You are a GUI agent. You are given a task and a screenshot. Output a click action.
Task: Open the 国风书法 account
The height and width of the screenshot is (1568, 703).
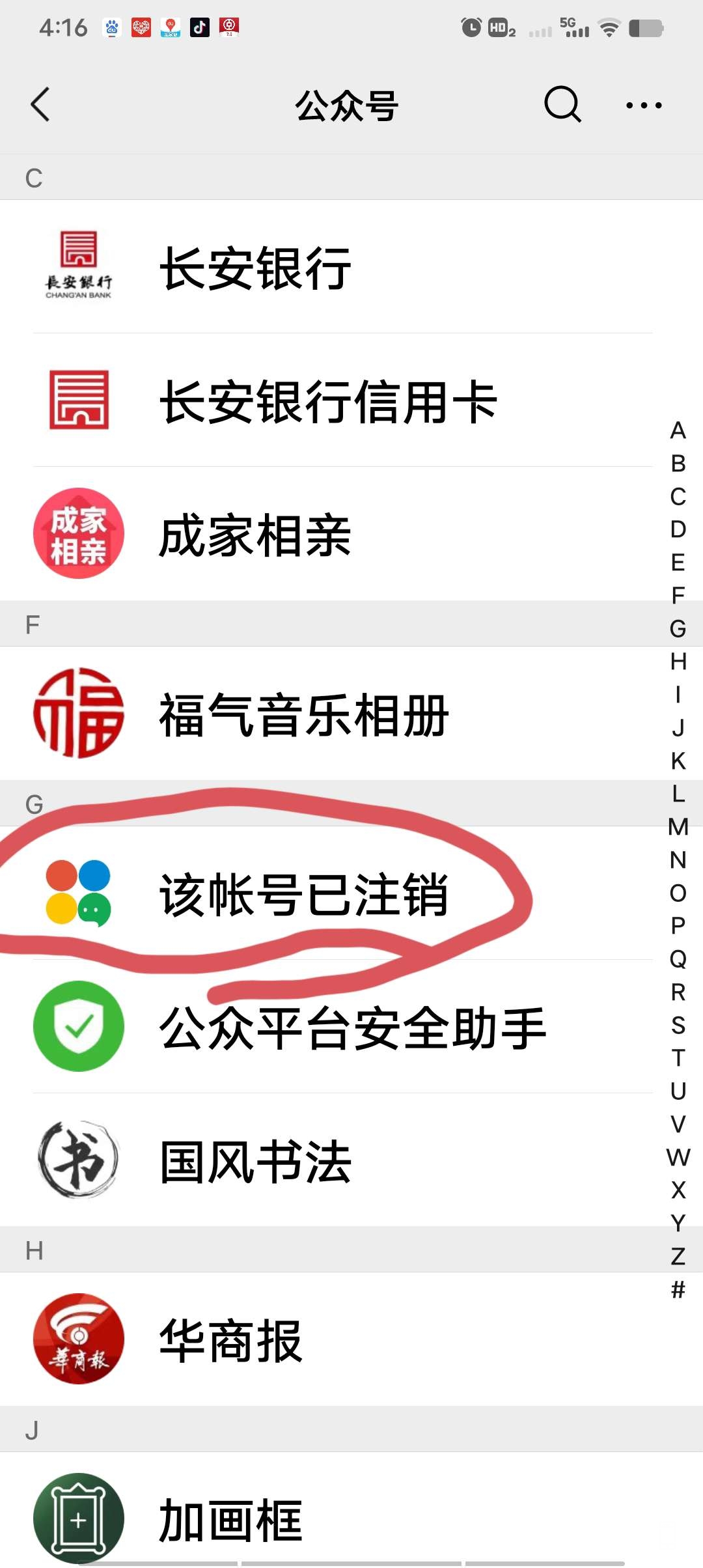[x=325, y=1160]
